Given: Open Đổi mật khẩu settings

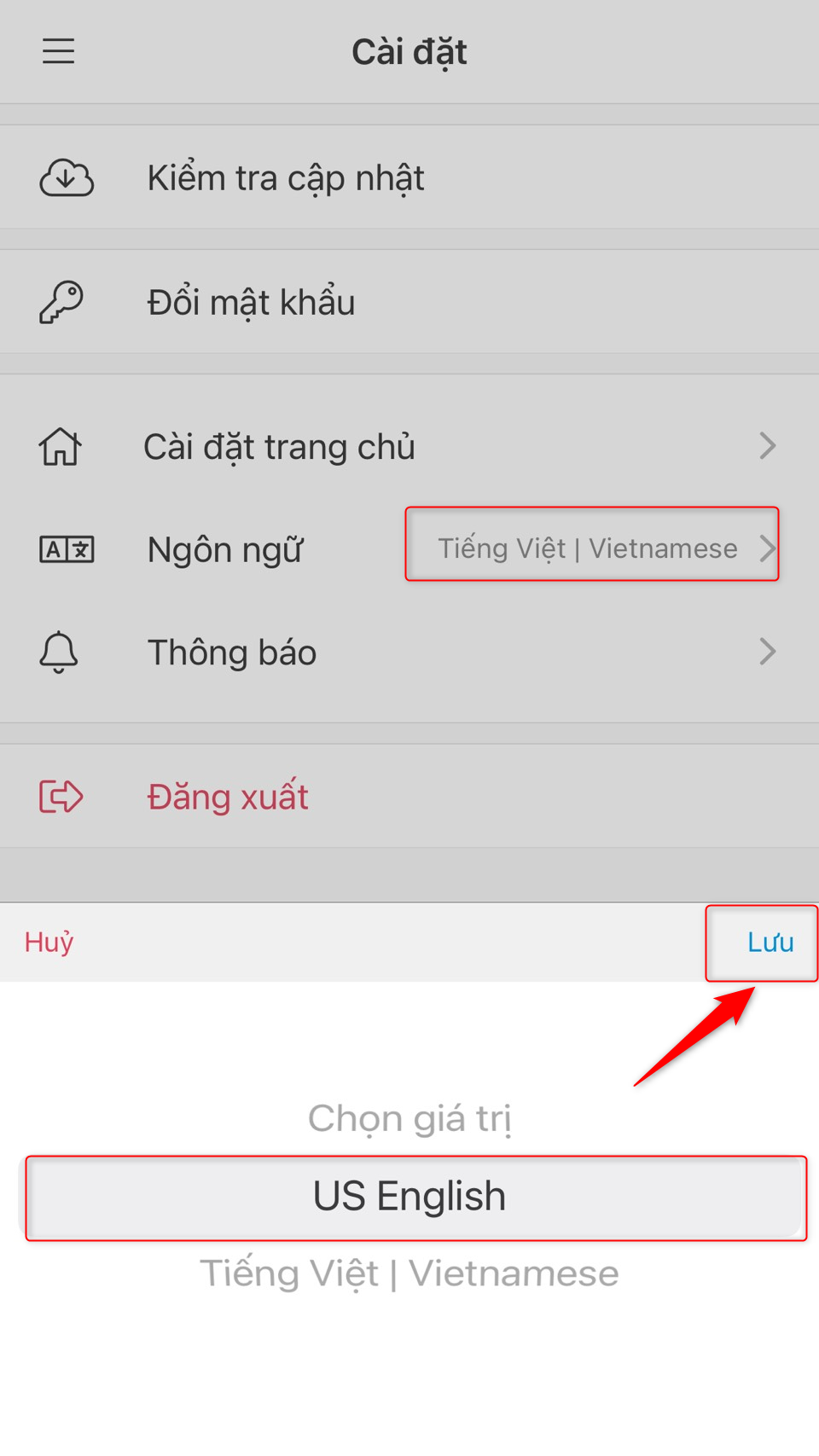Looking at the screenshot, I should [251, 303].
